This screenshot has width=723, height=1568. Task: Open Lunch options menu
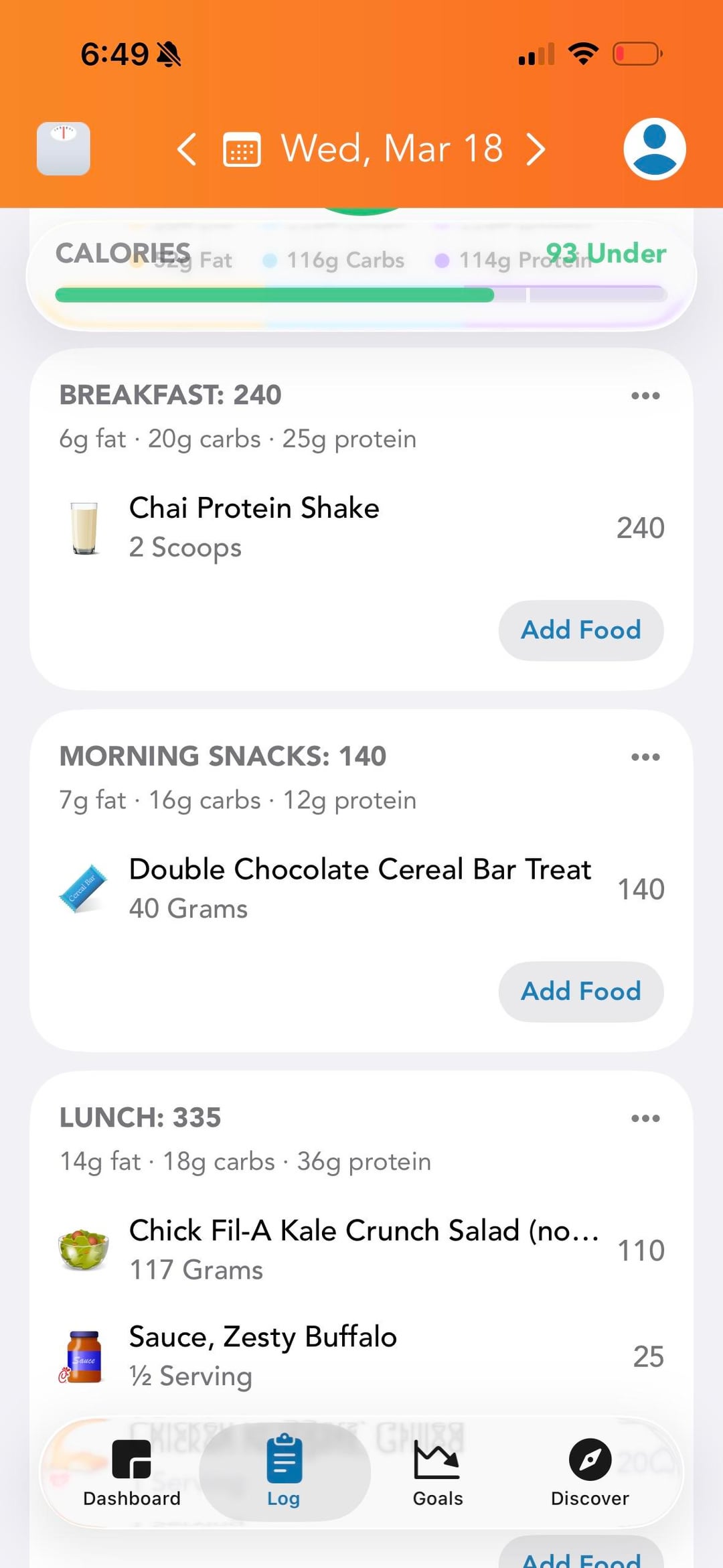click(645, 1118)
